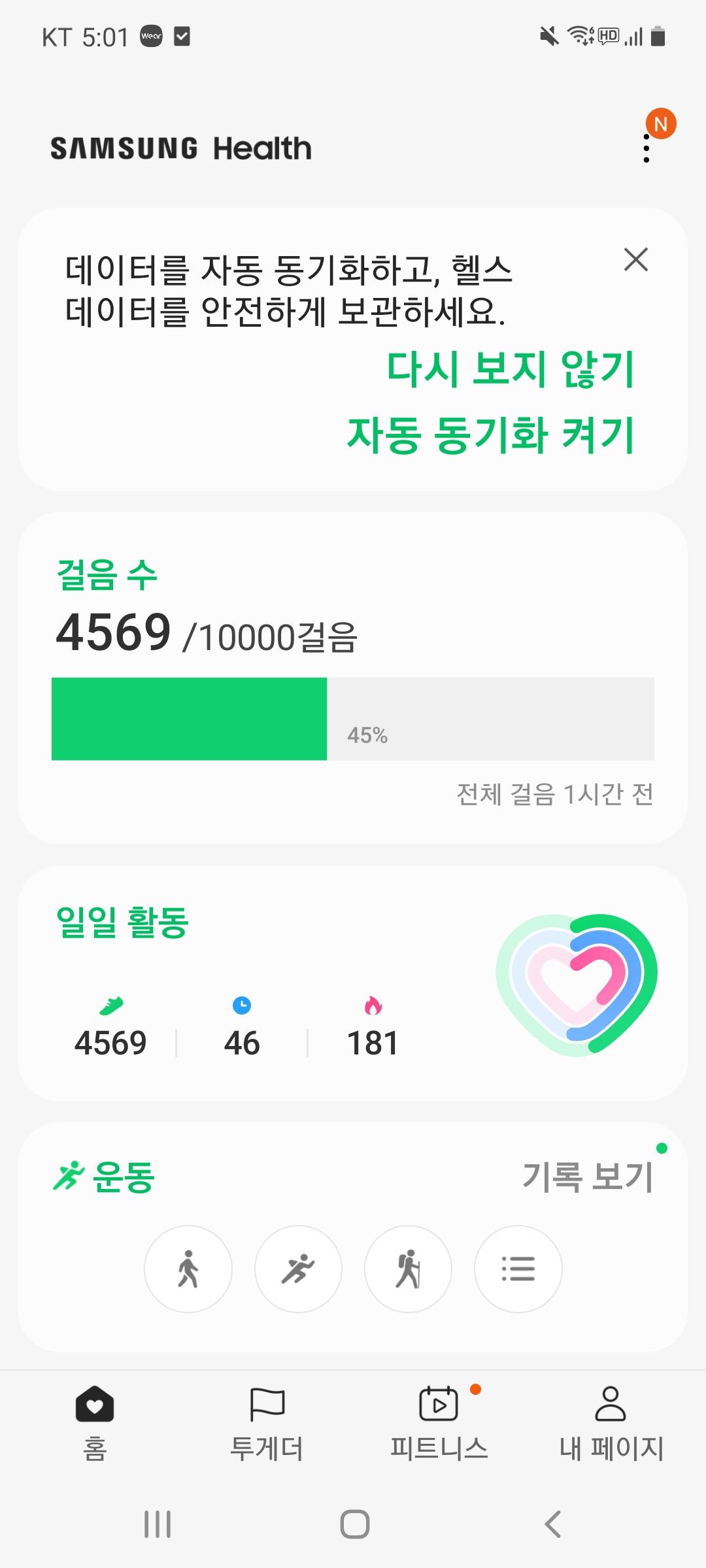Open the 걸음 수 step count card
This screenshot has height=1568, width=706.
[x=353, y=653]
